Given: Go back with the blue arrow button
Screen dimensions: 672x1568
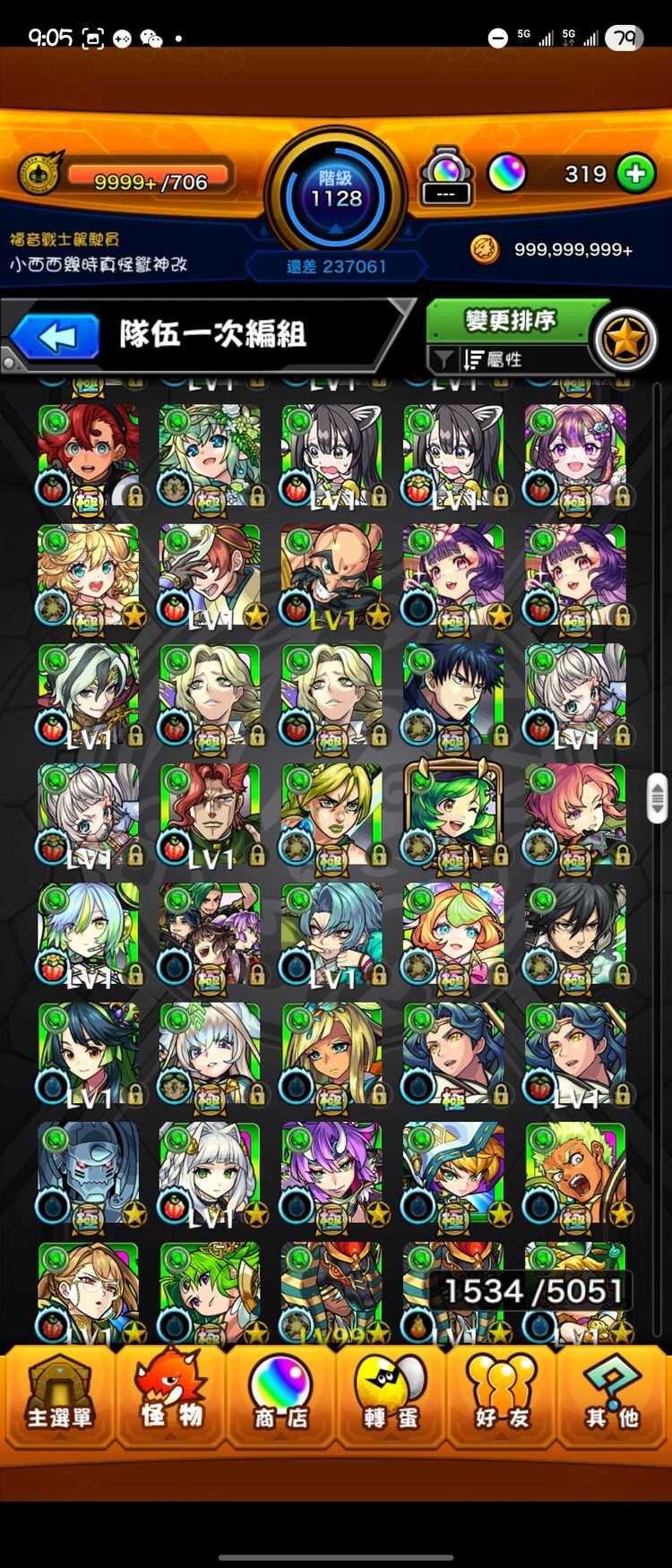Looking at the screenshot, I should (56, 338).
